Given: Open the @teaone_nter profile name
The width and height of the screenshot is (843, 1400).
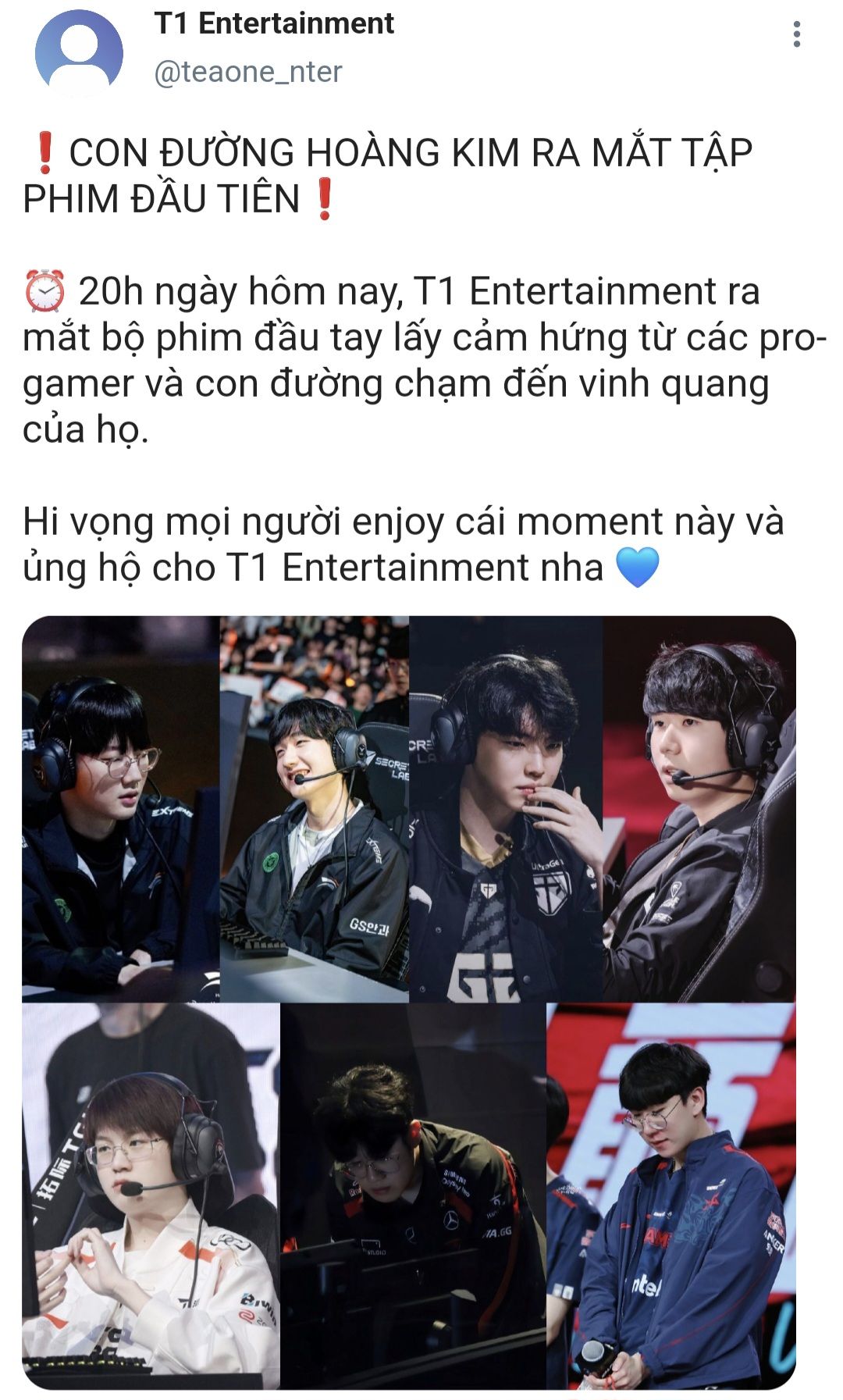Looking at the screenshot, I should pyautogui.click(x=248, y=72).
